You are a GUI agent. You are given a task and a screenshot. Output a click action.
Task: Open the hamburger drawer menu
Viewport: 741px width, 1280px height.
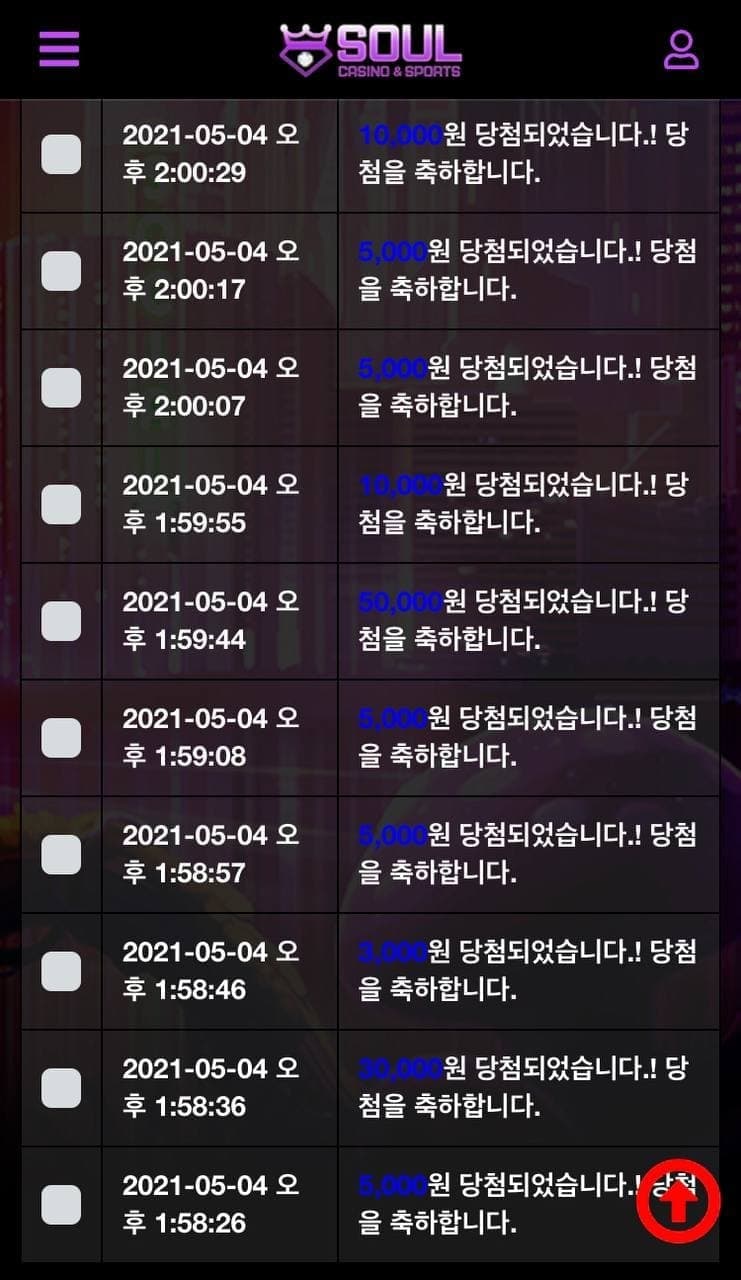(59, 48)
